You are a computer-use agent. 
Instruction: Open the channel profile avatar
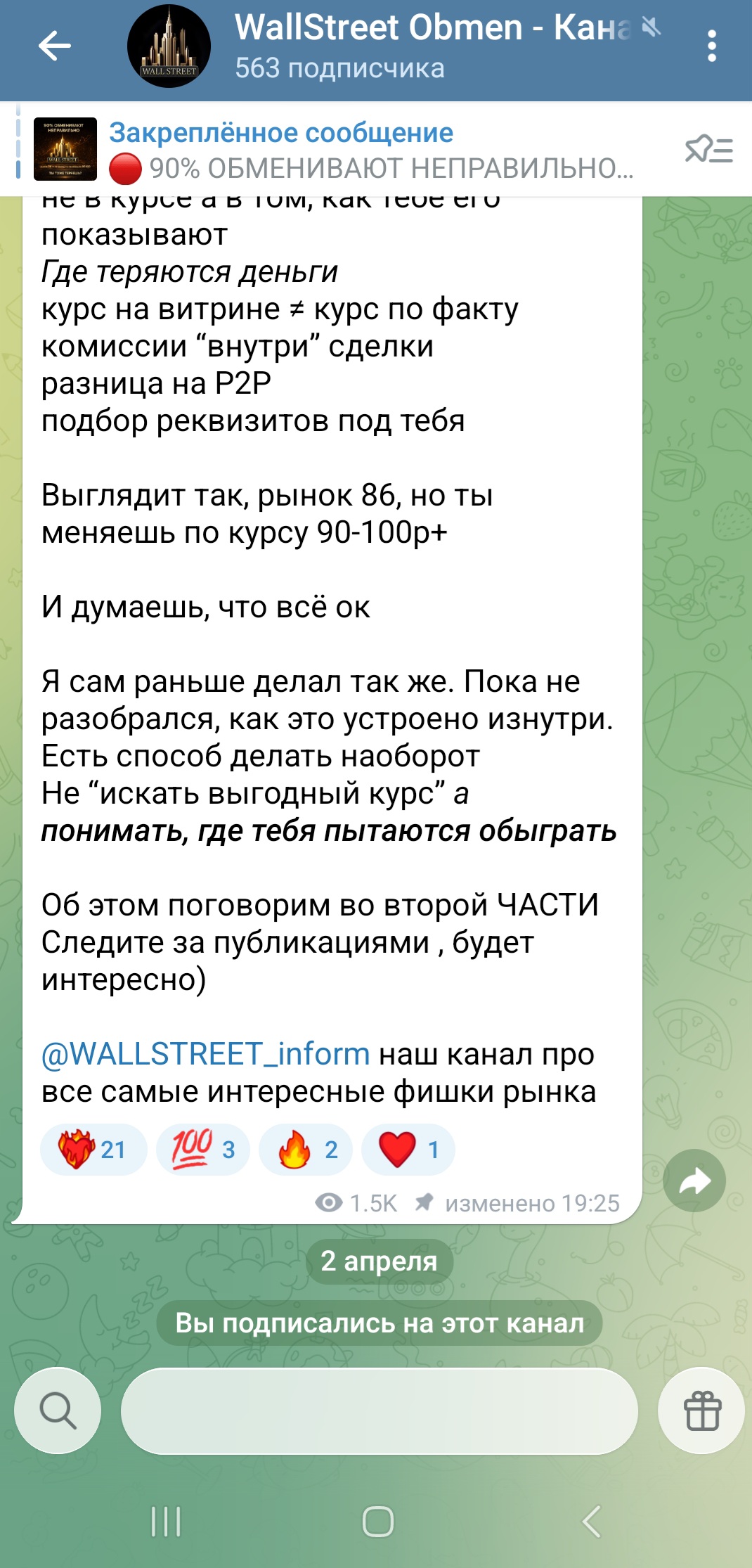169,46
